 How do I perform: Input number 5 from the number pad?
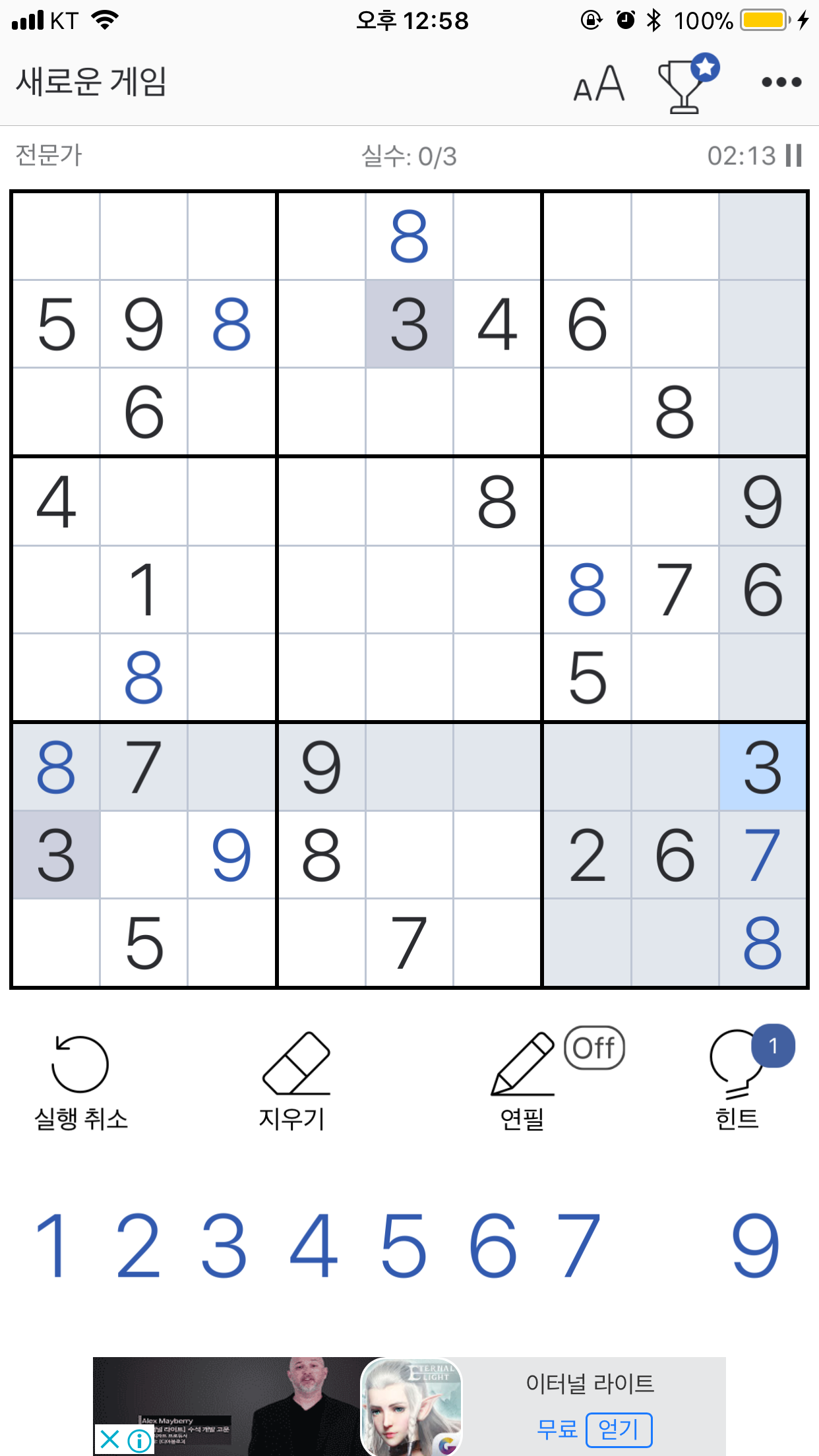(404, 1245)
